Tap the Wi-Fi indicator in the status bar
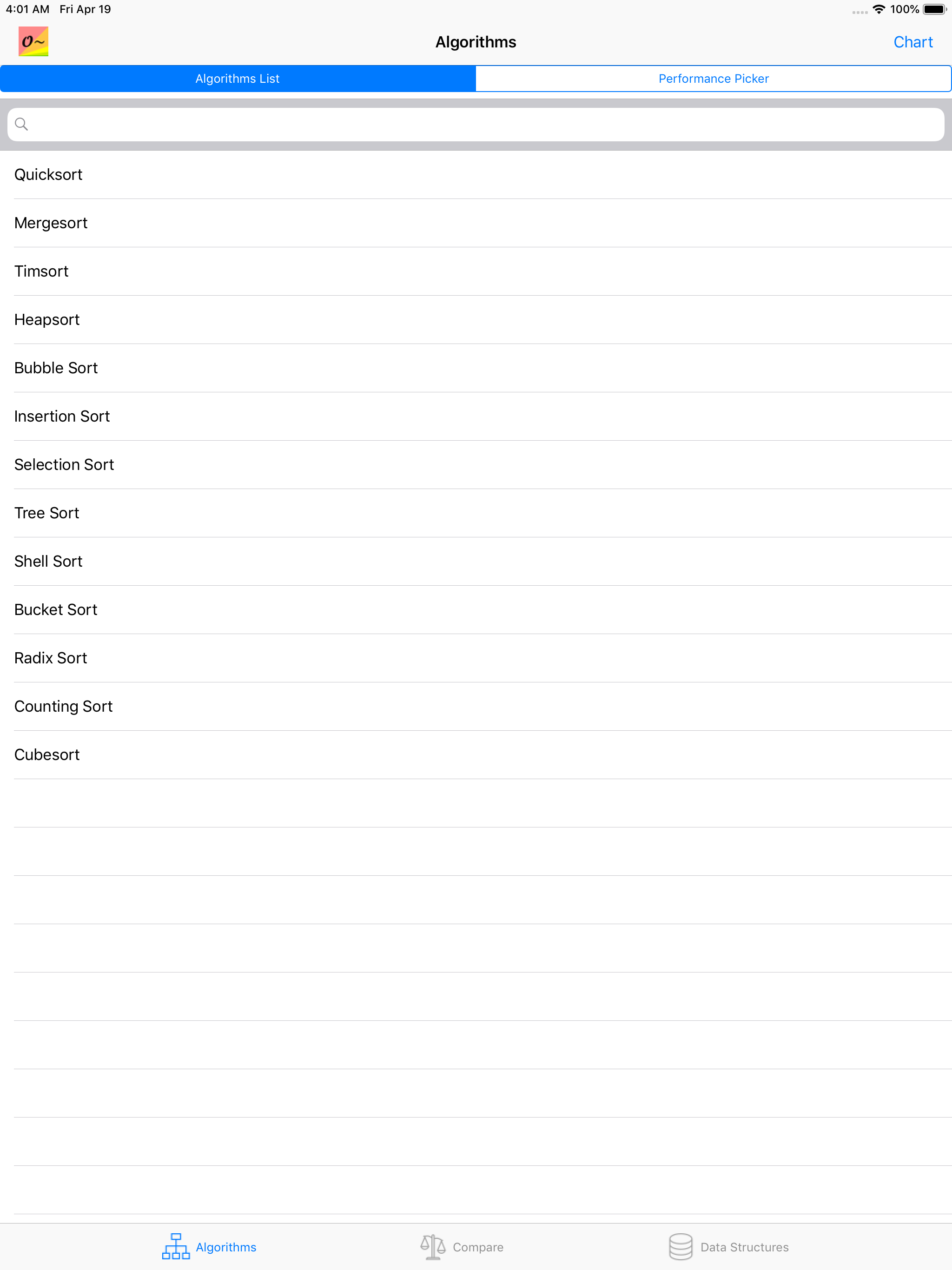Screen dimensions: 952x1270 [878, 9]
